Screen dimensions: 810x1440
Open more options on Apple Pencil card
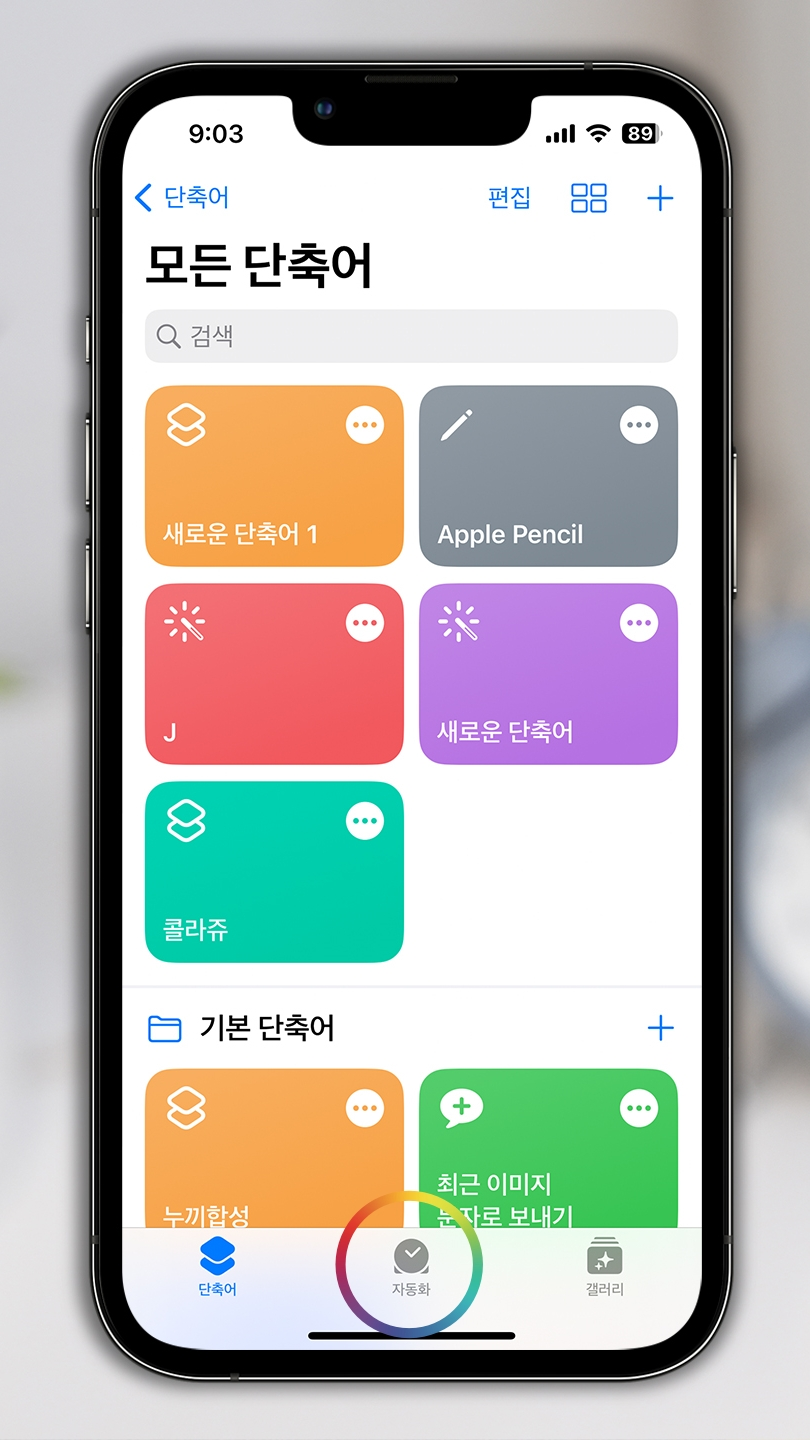click(x=639, y=425)
